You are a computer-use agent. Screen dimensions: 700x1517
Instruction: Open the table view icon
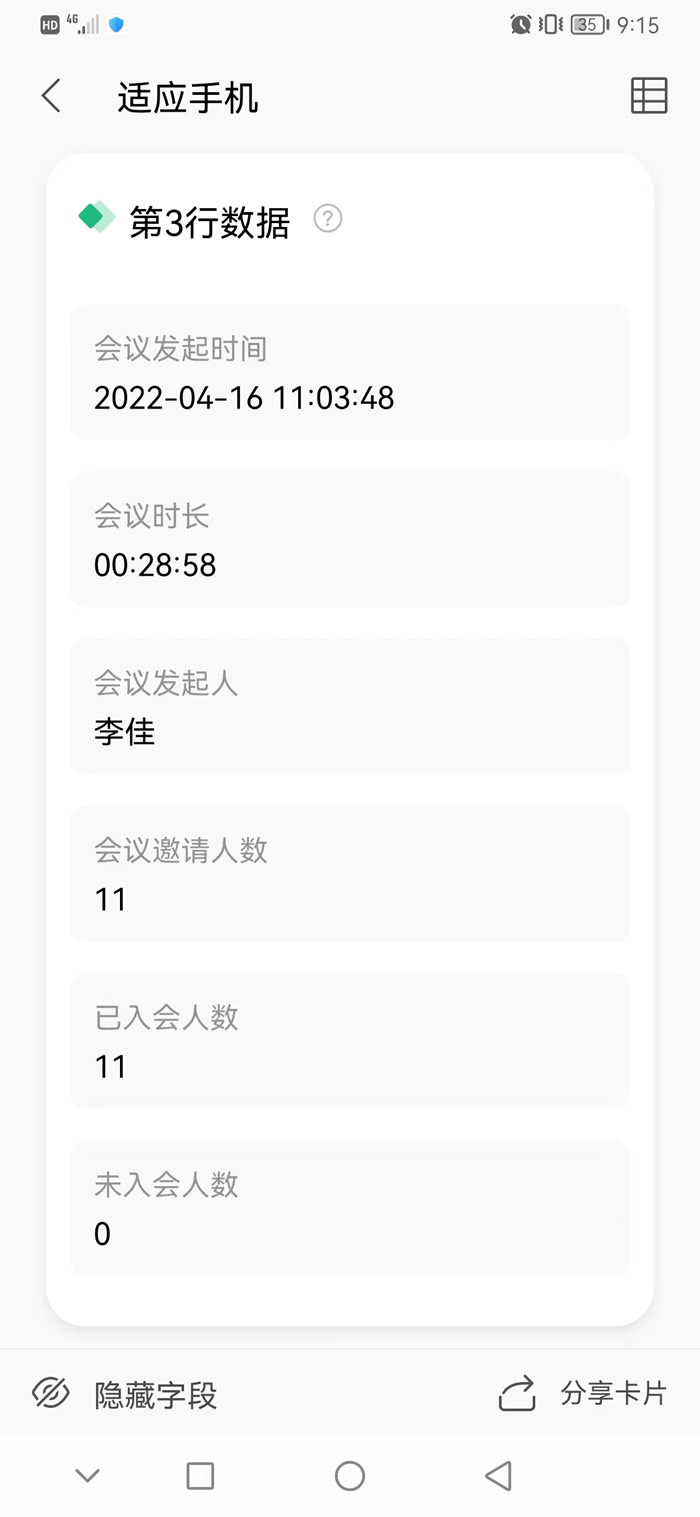point(649,96)
